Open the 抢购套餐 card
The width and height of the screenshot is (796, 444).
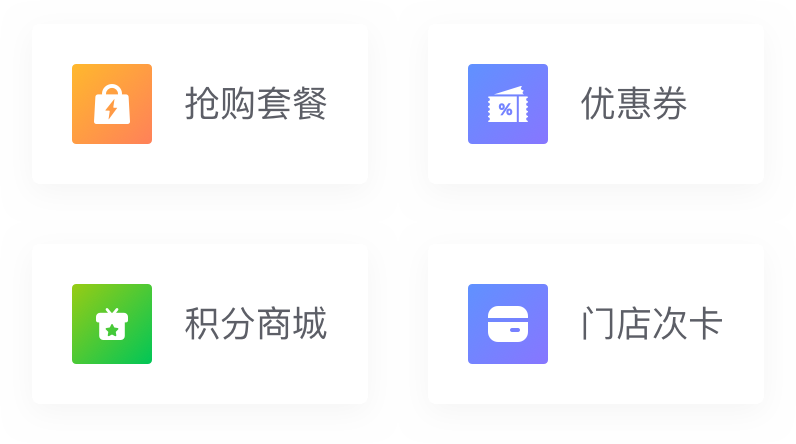click(200, 104)
